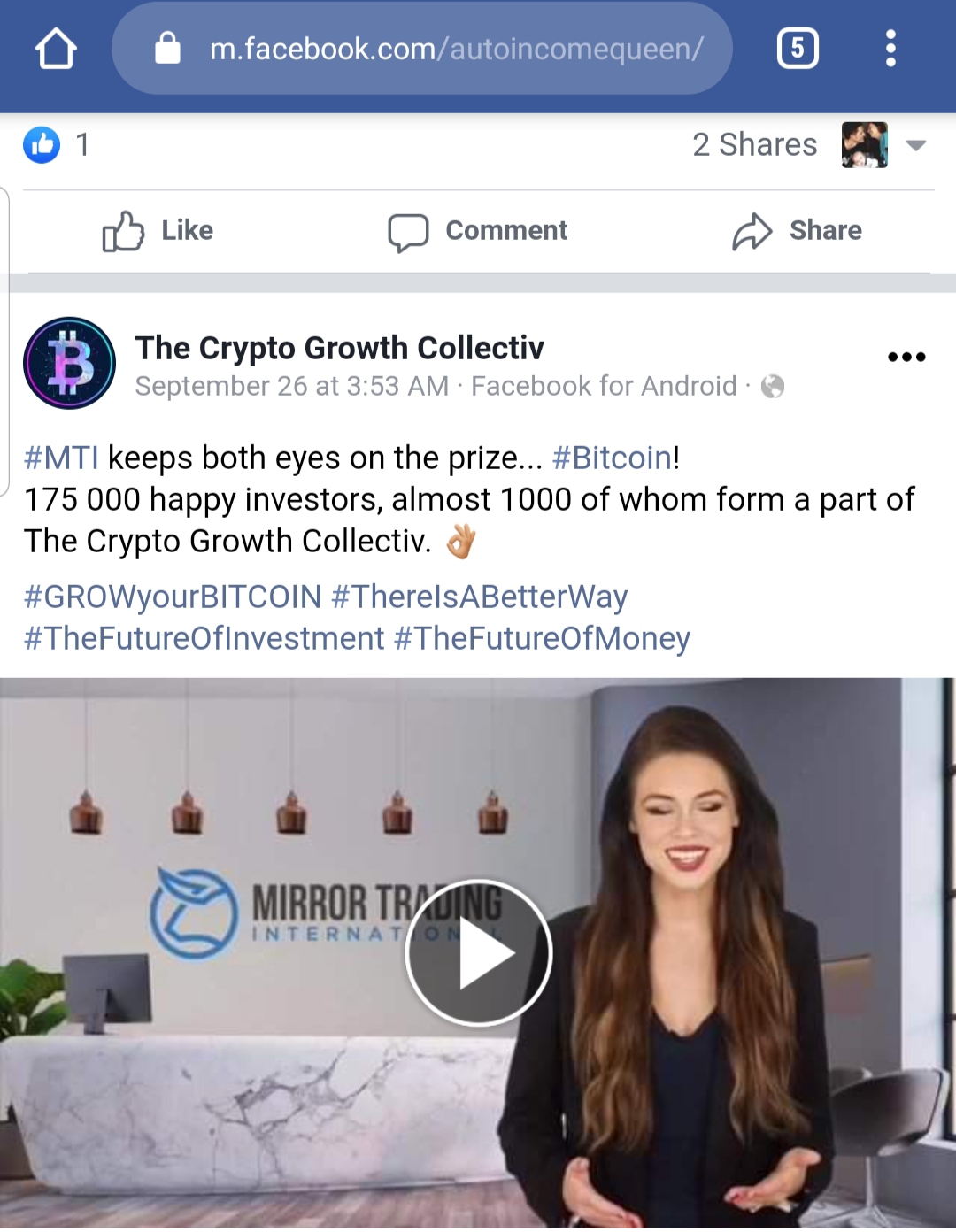Open the #TheFutureOfMoney hashtag
The width and height of the screenshot is (956, 1232).
542,638
